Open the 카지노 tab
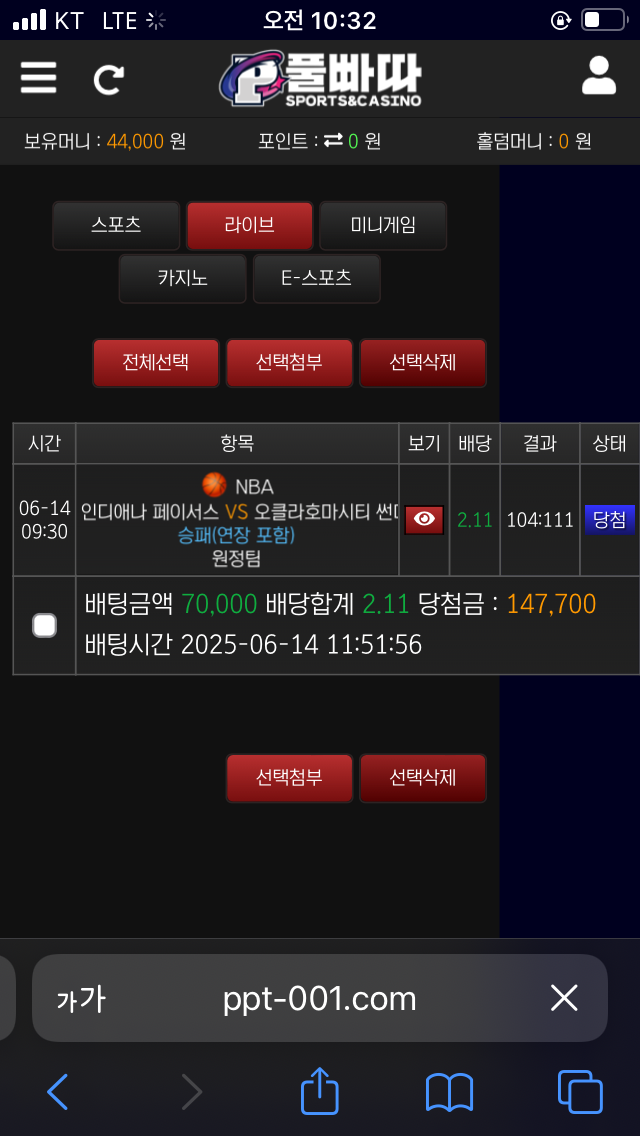Image resolution: width=640 pixels, height=1136 pixels. point(182,278)
